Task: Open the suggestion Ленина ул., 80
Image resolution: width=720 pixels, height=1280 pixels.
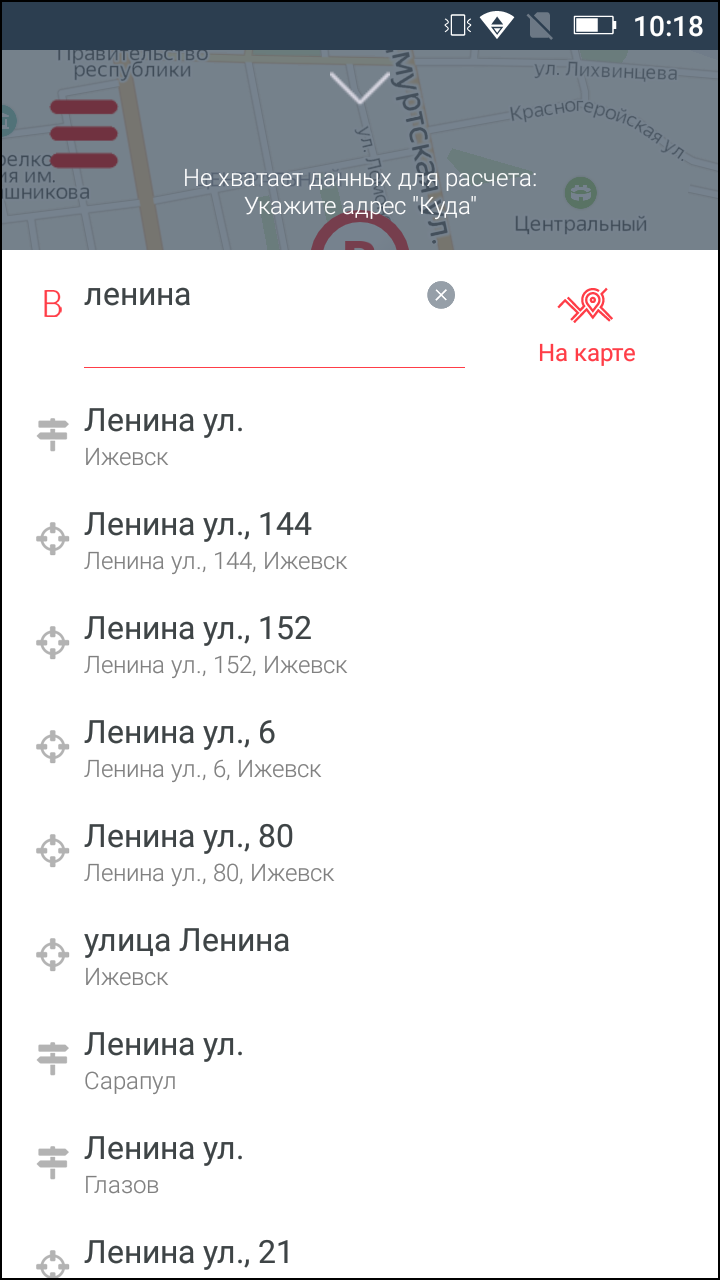Action: (360, 853)
